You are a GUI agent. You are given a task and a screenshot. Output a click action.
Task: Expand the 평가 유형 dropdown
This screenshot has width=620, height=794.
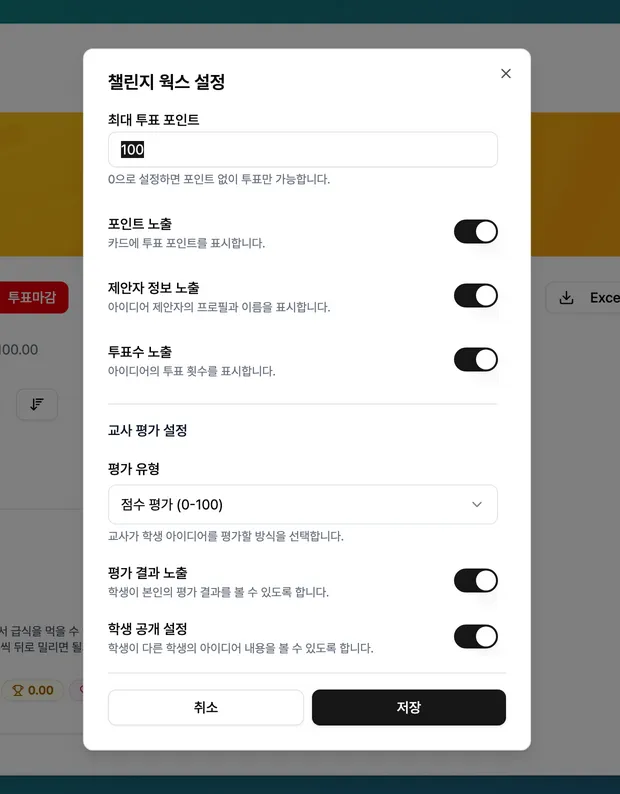302,505
